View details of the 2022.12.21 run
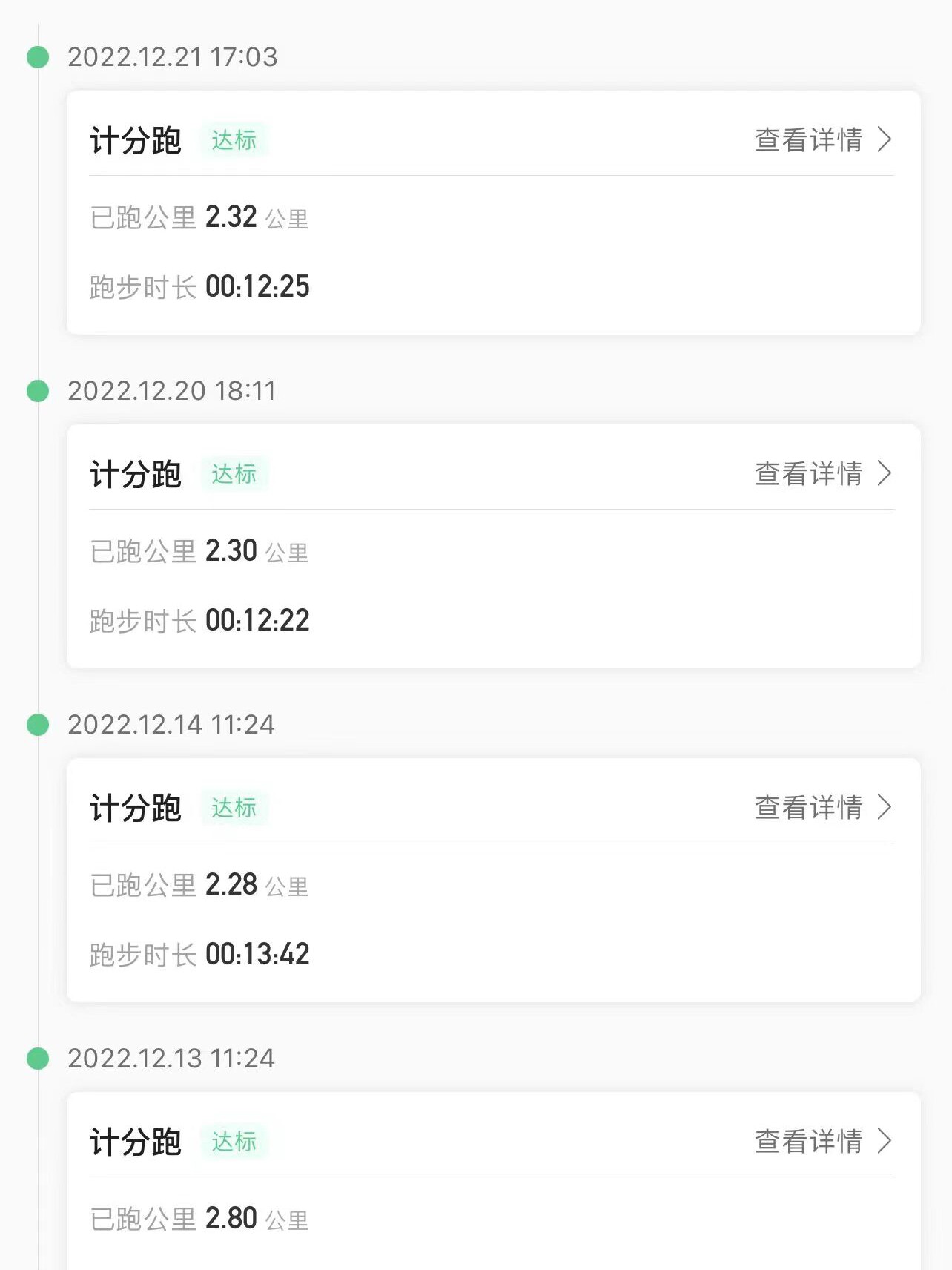The width and height of the screenshot is (952, 1270). (822, 139)
